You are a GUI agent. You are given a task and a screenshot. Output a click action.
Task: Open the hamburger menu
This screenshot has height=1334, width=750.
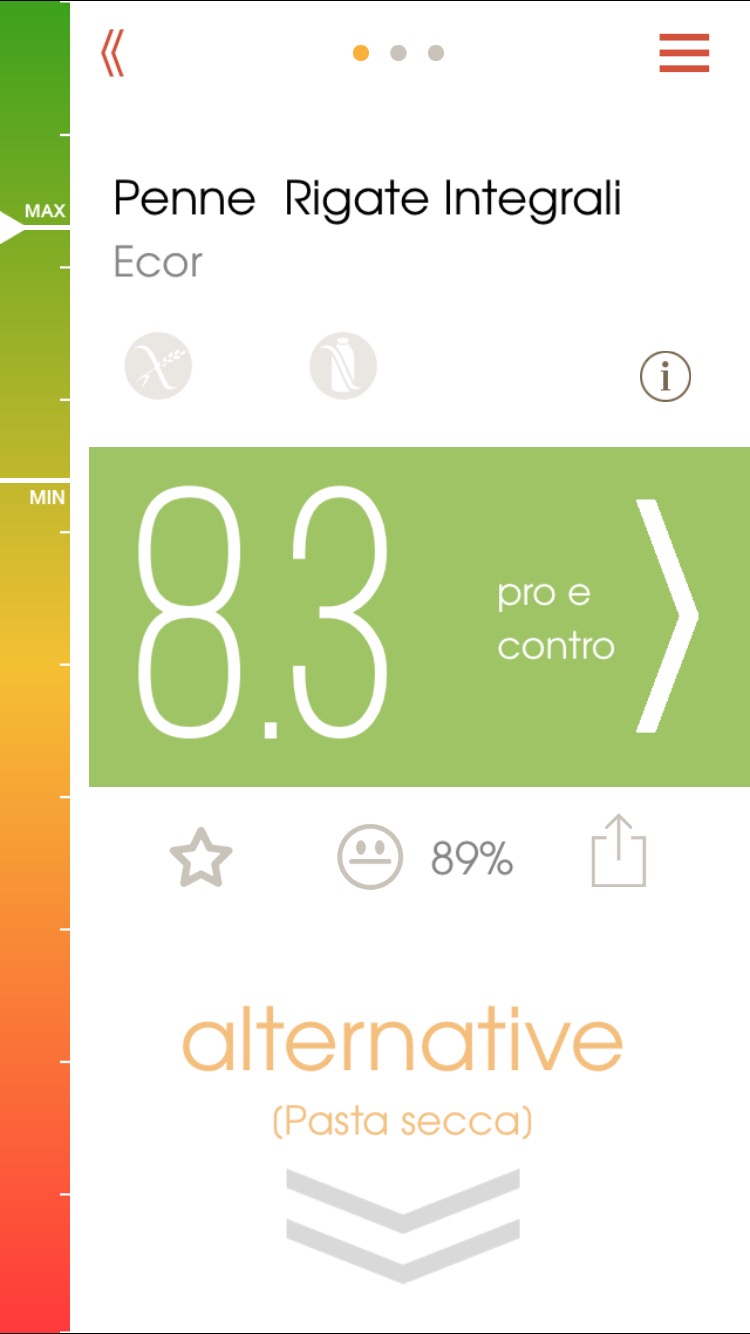(x=684, y=54)
